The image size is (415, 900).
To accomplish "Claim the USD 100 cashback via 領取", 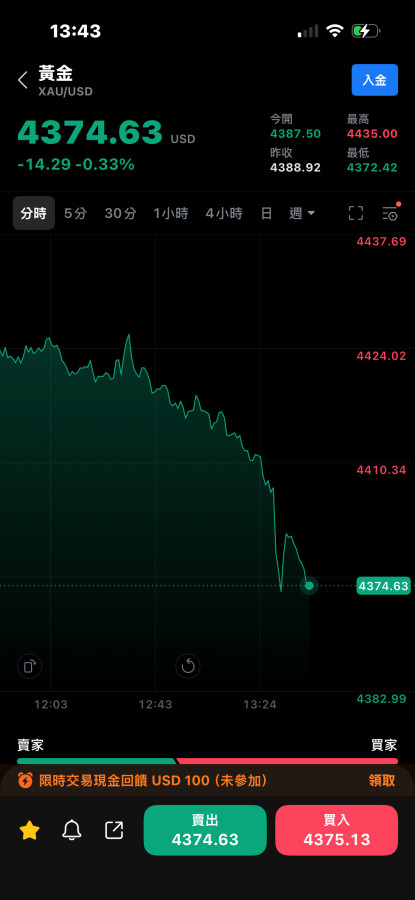I will 382,781.
